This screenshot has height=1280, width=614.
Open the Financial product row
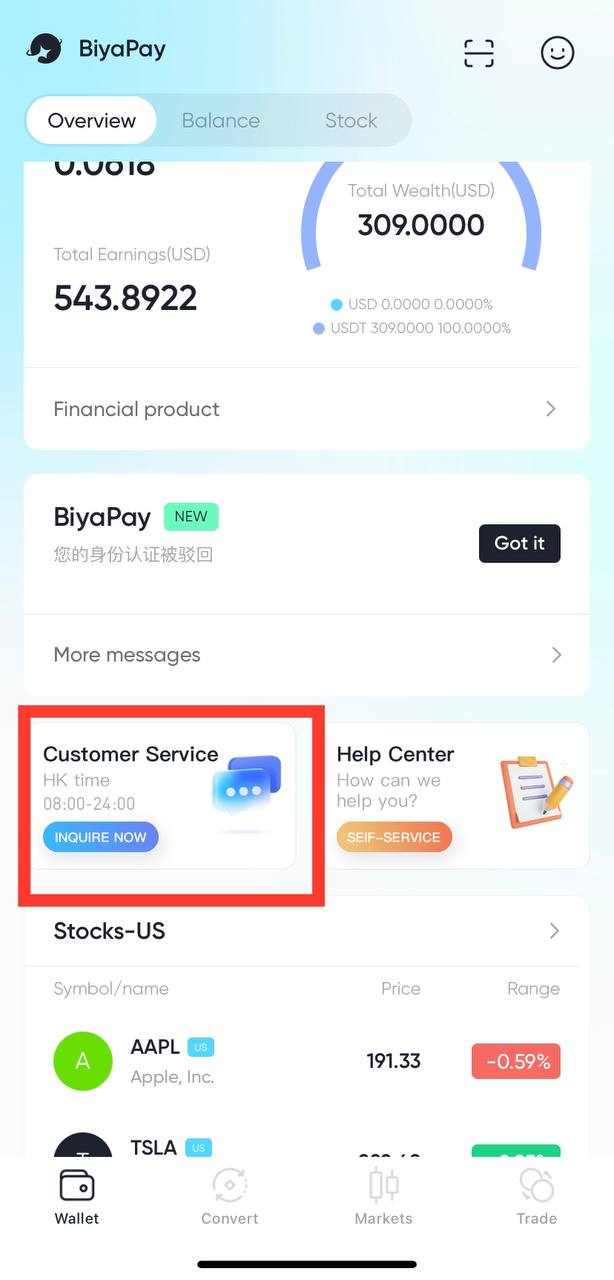306,409
